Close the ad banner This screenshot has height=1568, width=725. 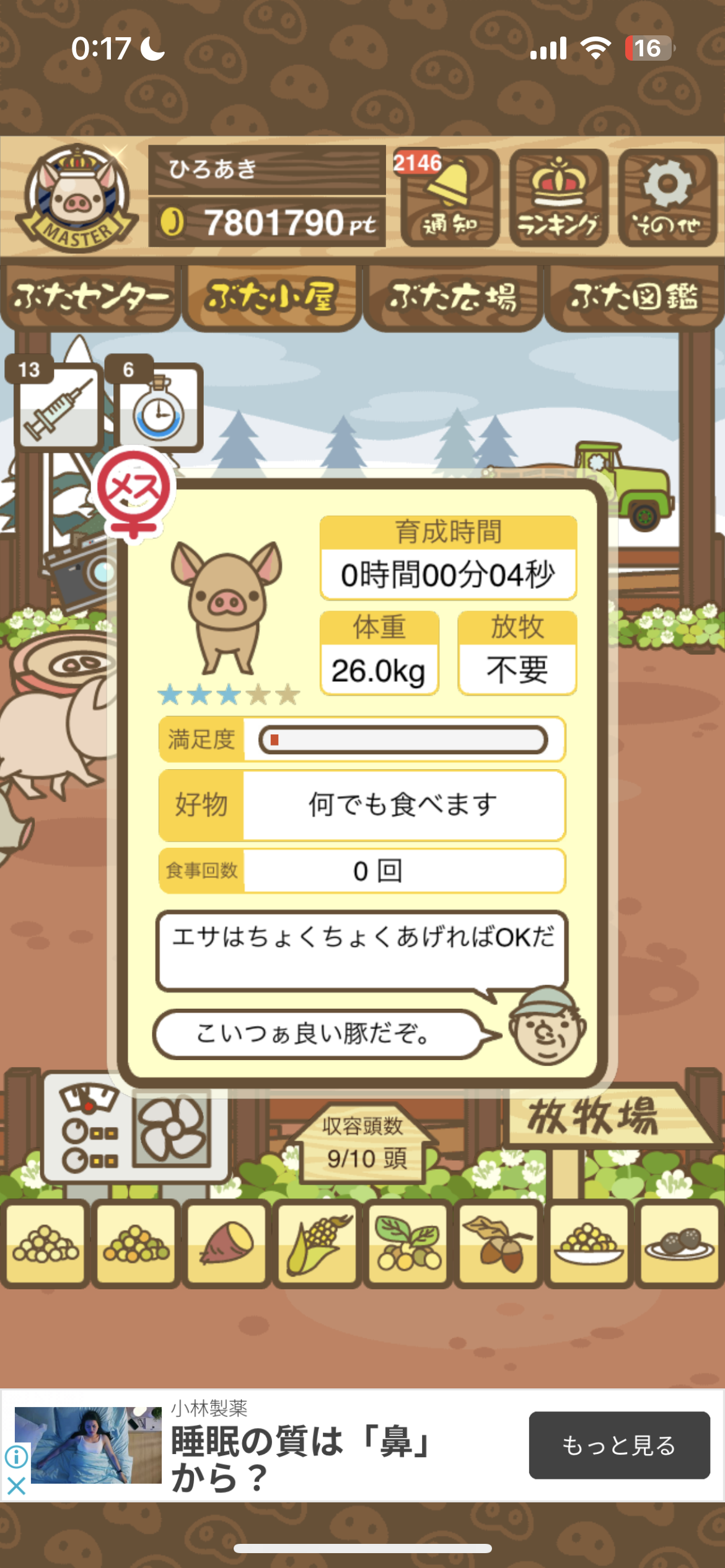point(16,1485)
